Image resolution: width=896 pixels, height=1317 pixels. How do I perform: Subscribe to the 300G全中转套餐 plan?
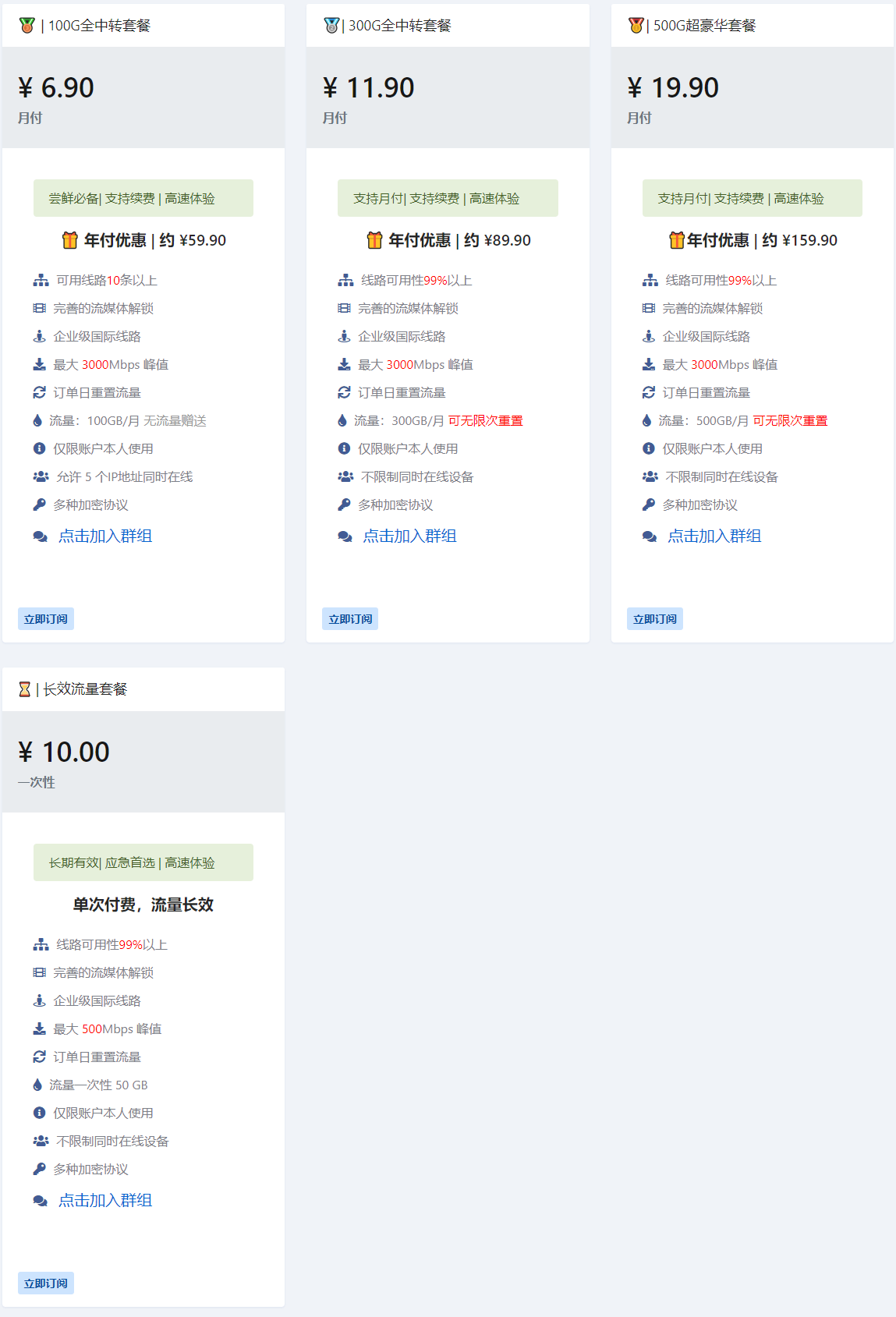350,619
